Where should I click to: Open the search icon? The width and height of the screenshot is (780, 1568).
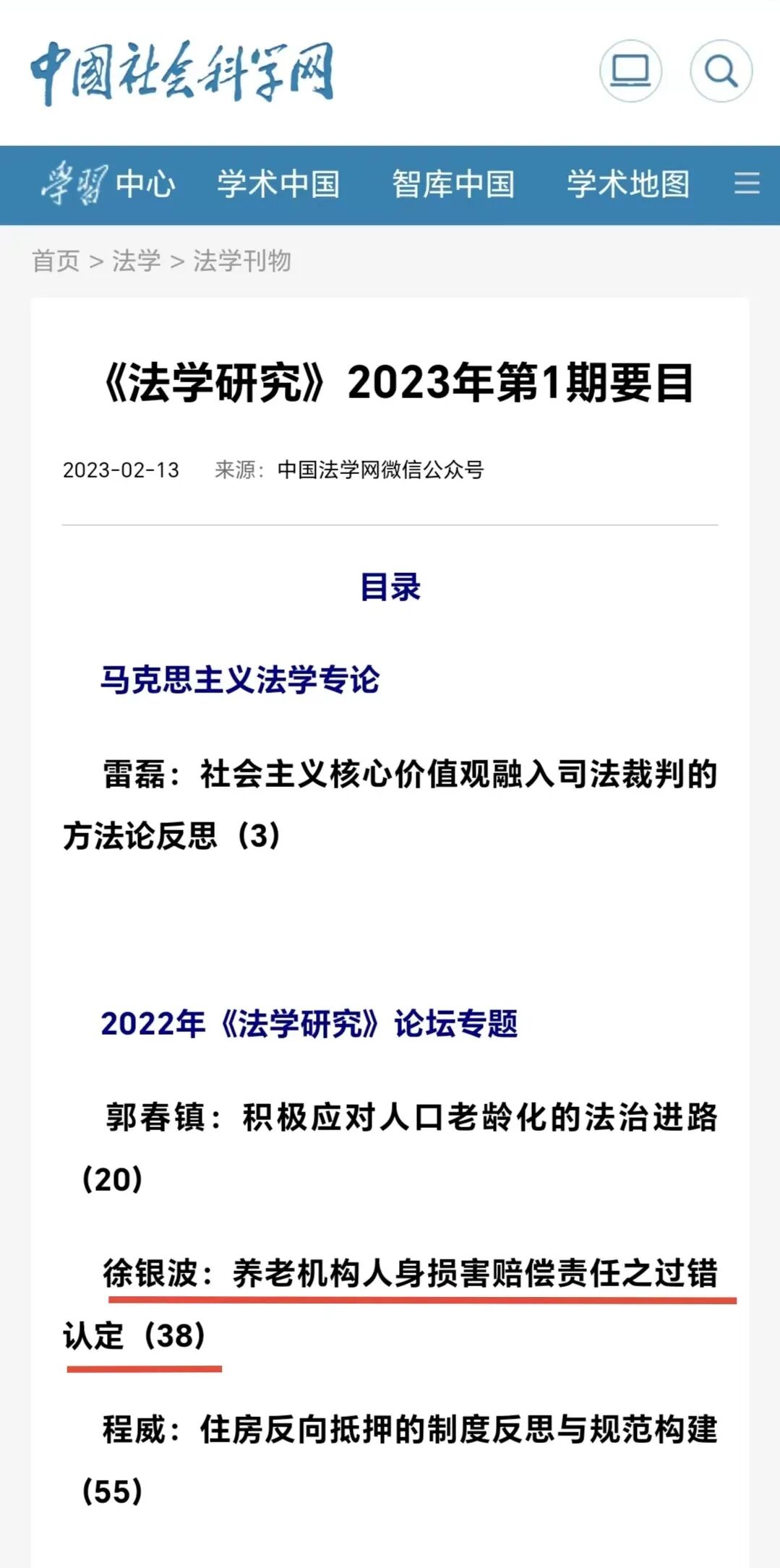(x=721, y=71)
